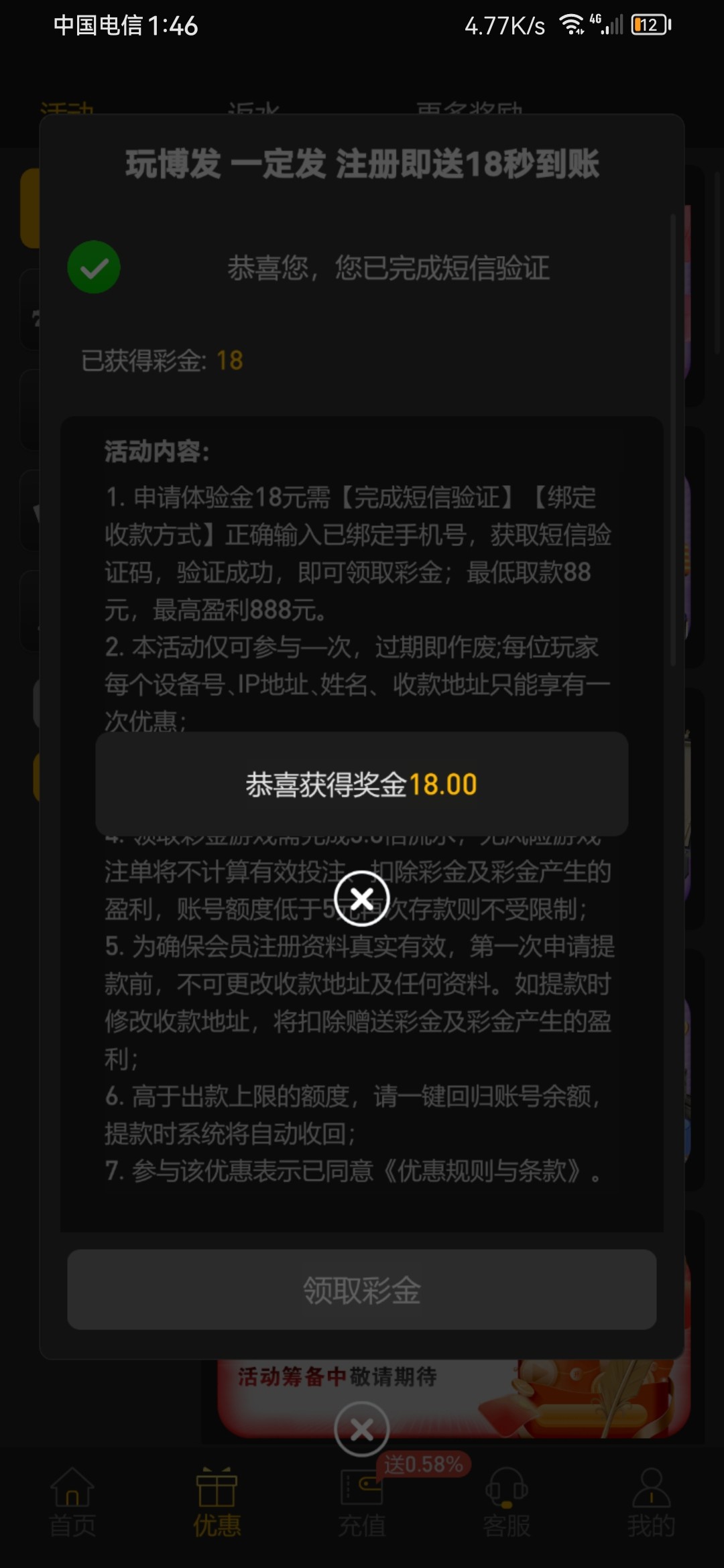The width and height of the screenshot is (724, 1568).
Task: Tap the 领取彩金 button
Action: [x=361, y=1290]
